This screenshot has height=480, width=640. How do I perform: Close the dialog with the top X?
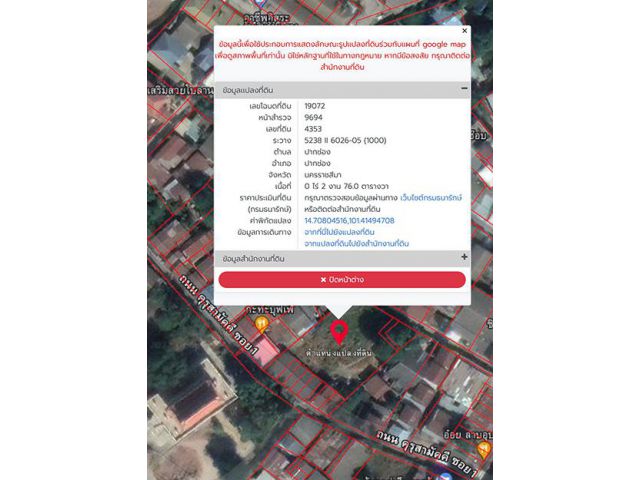tap(464, 31)
